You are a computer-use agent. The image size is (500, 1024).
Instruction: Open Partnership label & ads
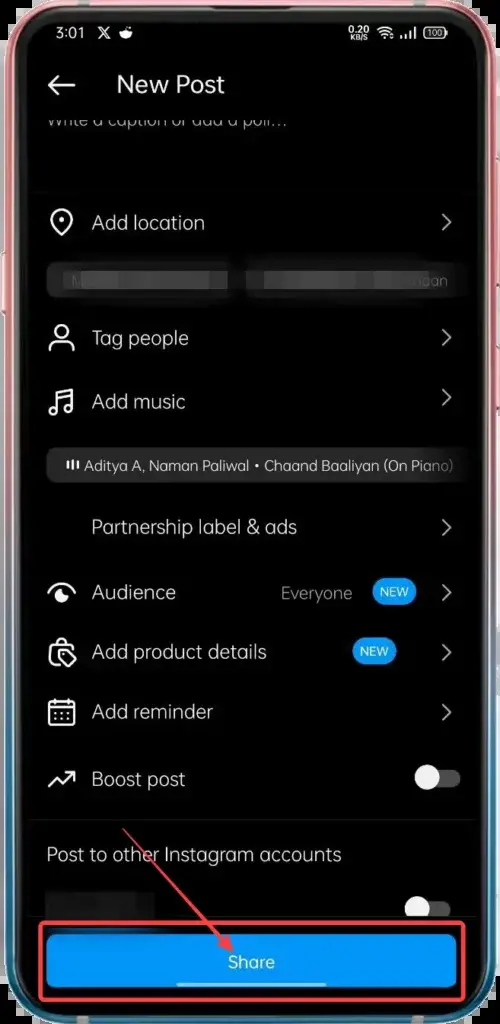click(250, 528)
